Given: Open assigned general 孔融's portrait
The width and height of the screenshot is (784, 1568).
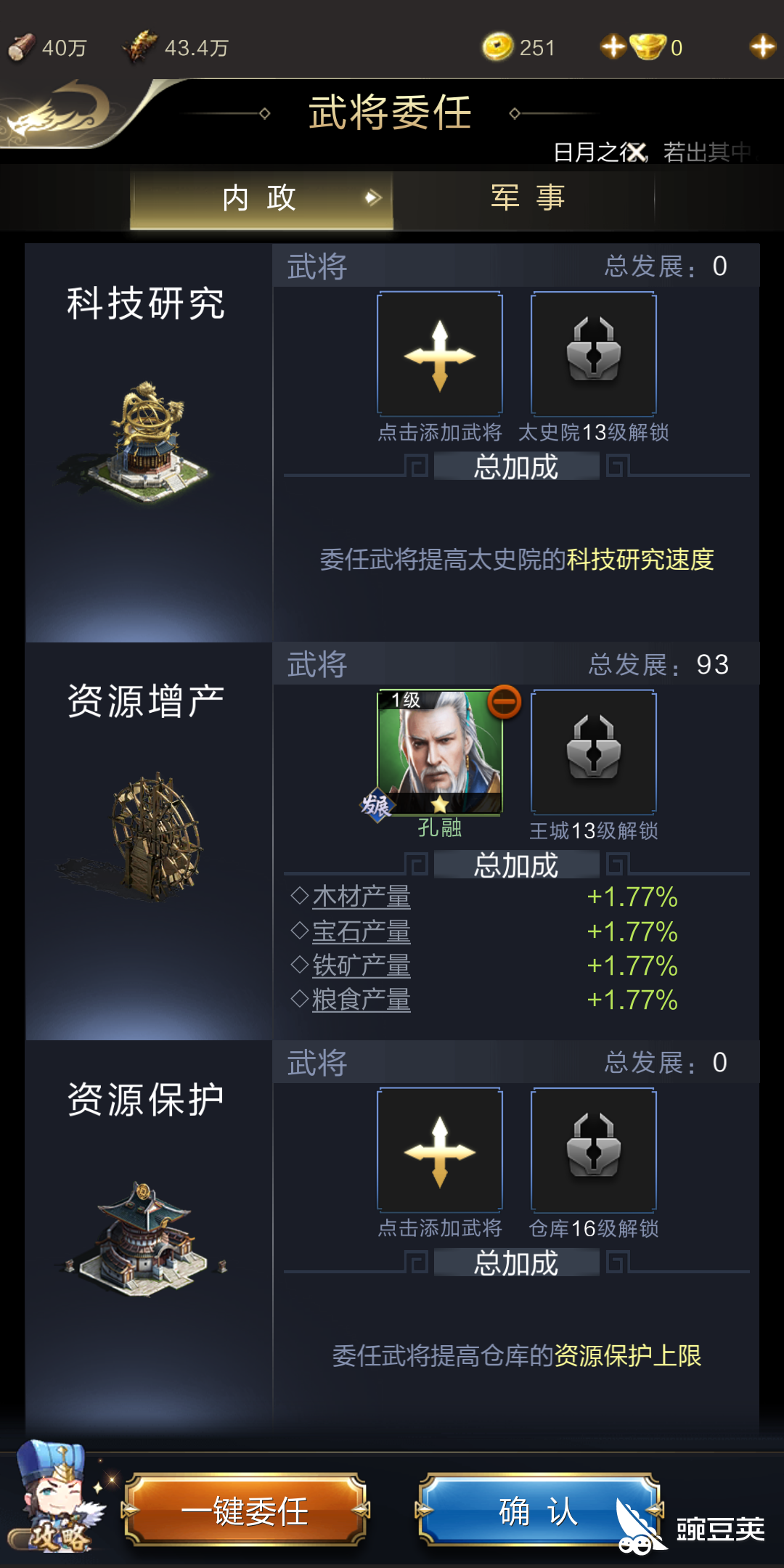Looking at the screenshot, I should click(x=438, y=754).
